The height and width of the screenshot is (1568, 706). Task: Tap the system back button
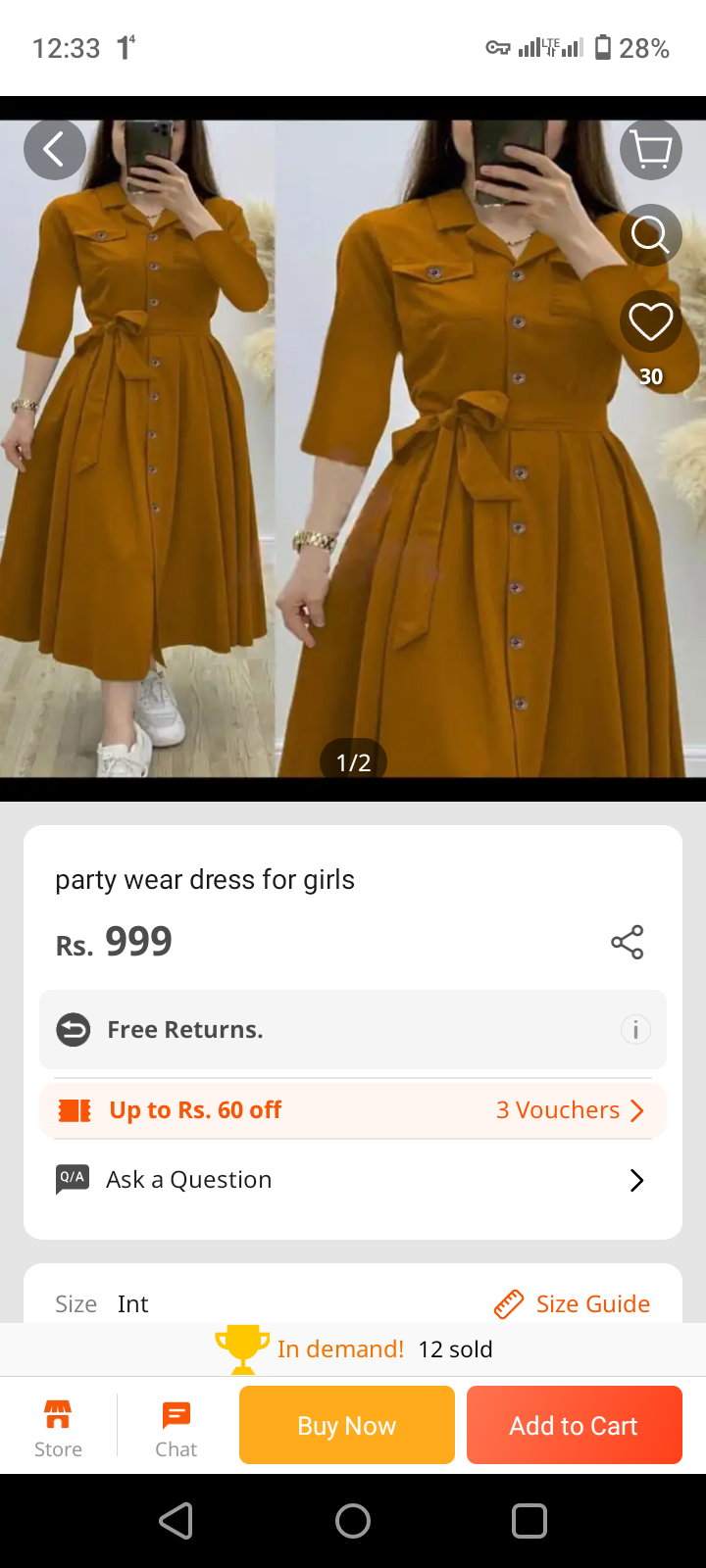[176, 1521]
